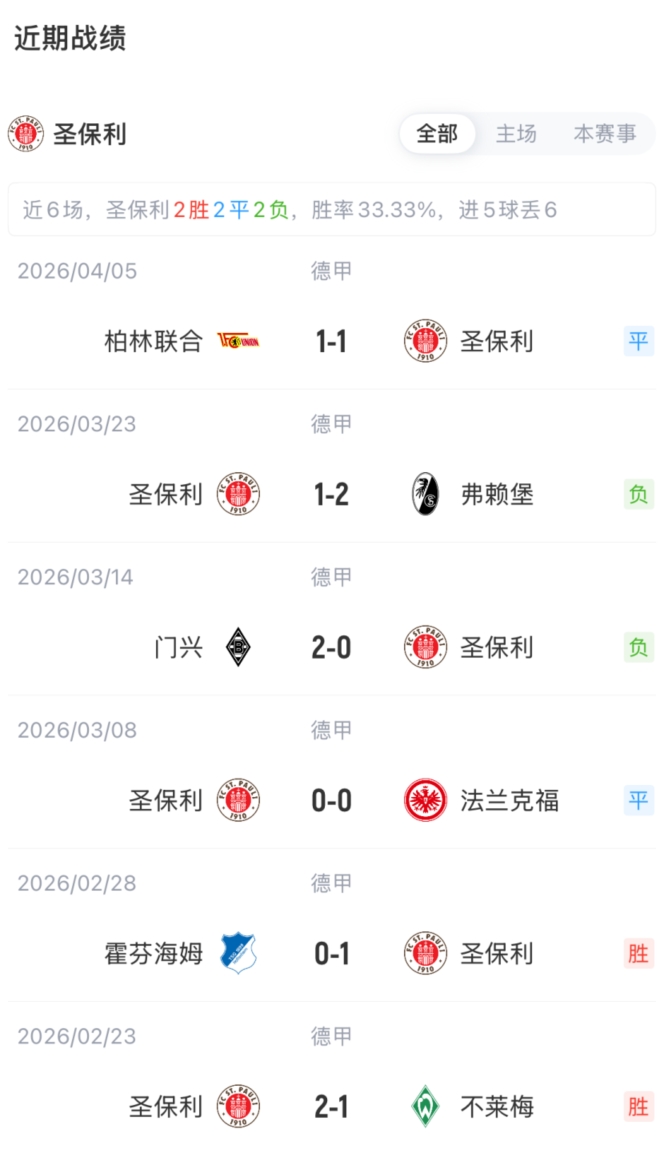
Task: Open the 圣保利 vs 不莱梅 2-1 match
Action: pyautogui.click(x=331, y=1107)
